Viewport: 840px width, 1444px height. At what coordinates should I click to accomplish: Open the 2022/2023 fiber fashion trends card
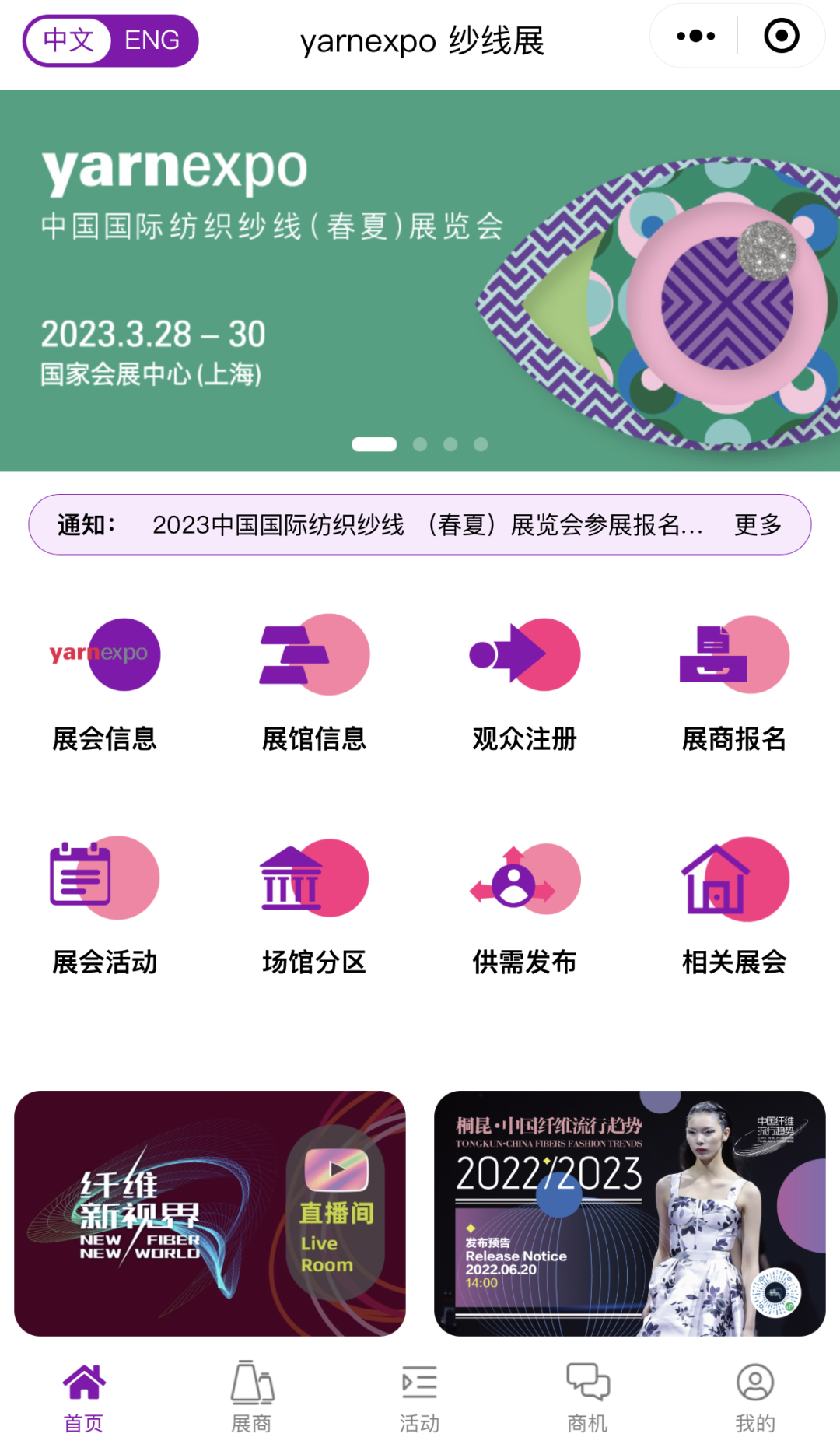point(629,1214)
